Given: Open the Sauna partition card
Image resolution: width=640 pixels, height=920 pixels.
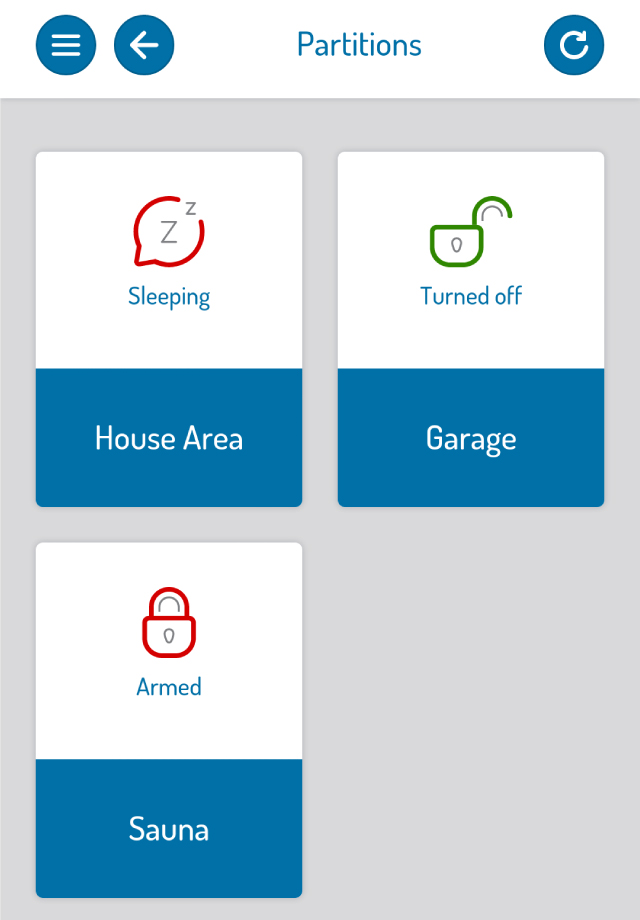Looking at the screenshot, I should point(169,720).
